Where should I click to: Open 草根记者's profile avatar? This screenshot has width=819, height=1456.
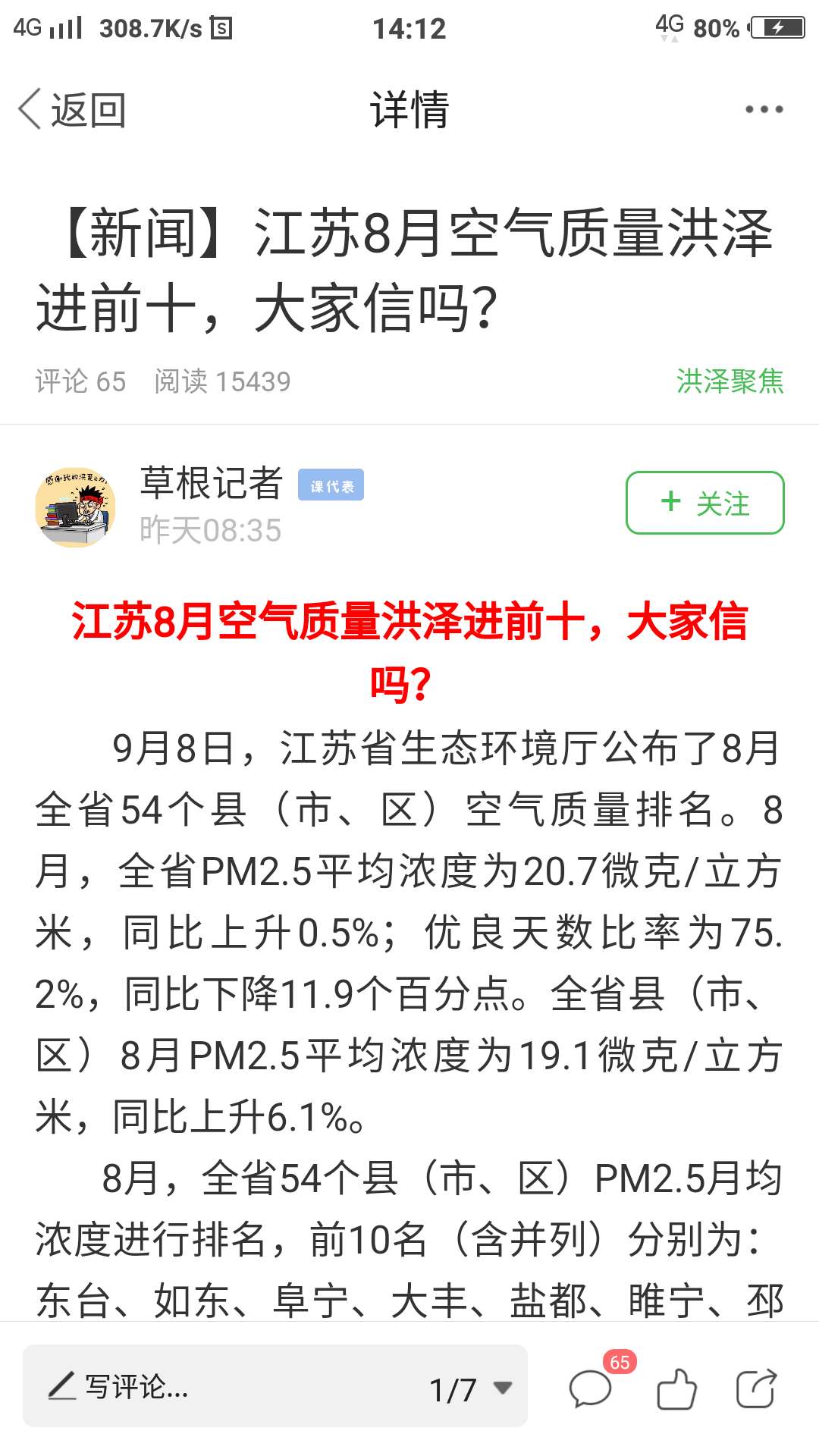[75, 507]
